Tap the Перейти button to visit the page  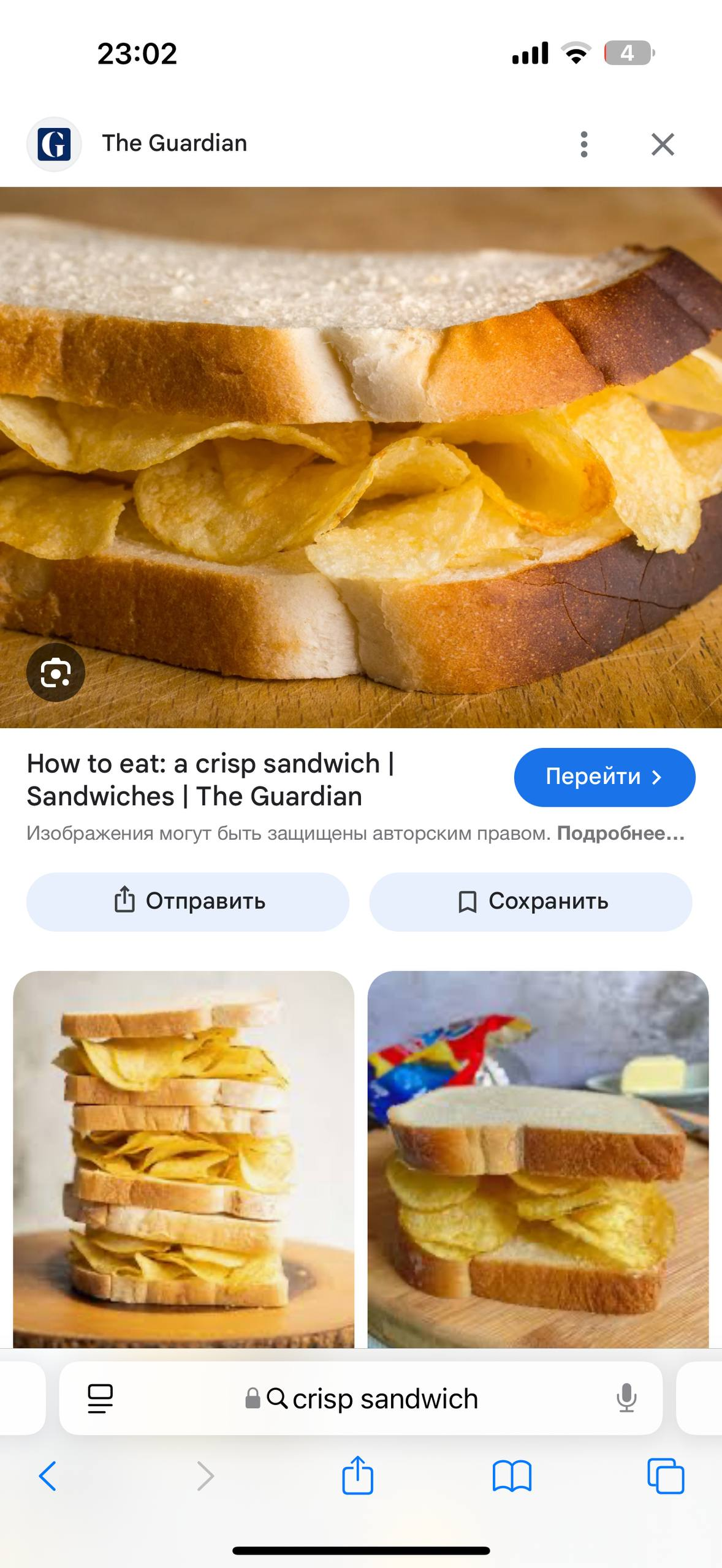tap(604, 777)
